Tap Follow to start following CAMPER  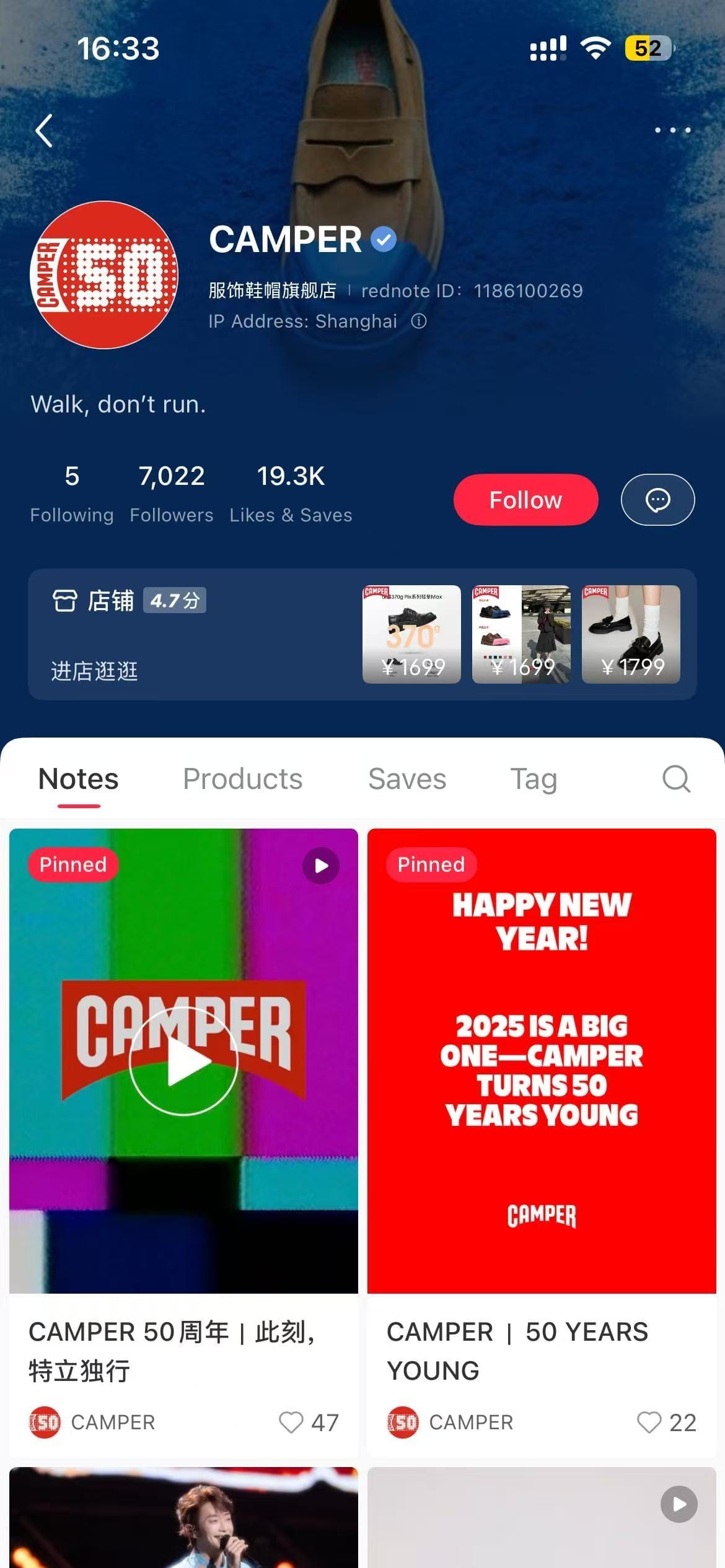pos(525,500)
